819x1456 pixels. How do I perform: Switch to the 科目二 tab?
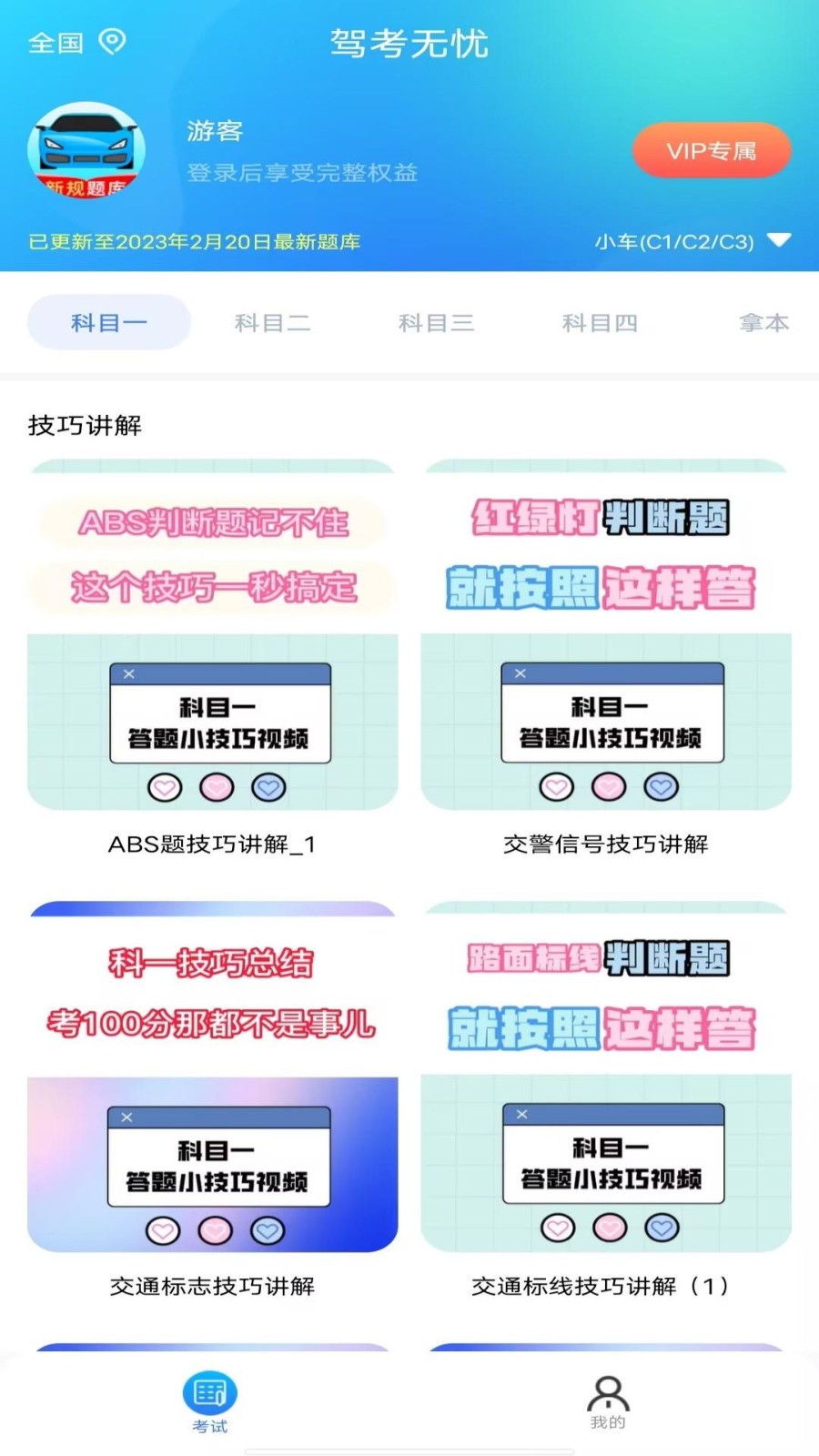point(273,322)
